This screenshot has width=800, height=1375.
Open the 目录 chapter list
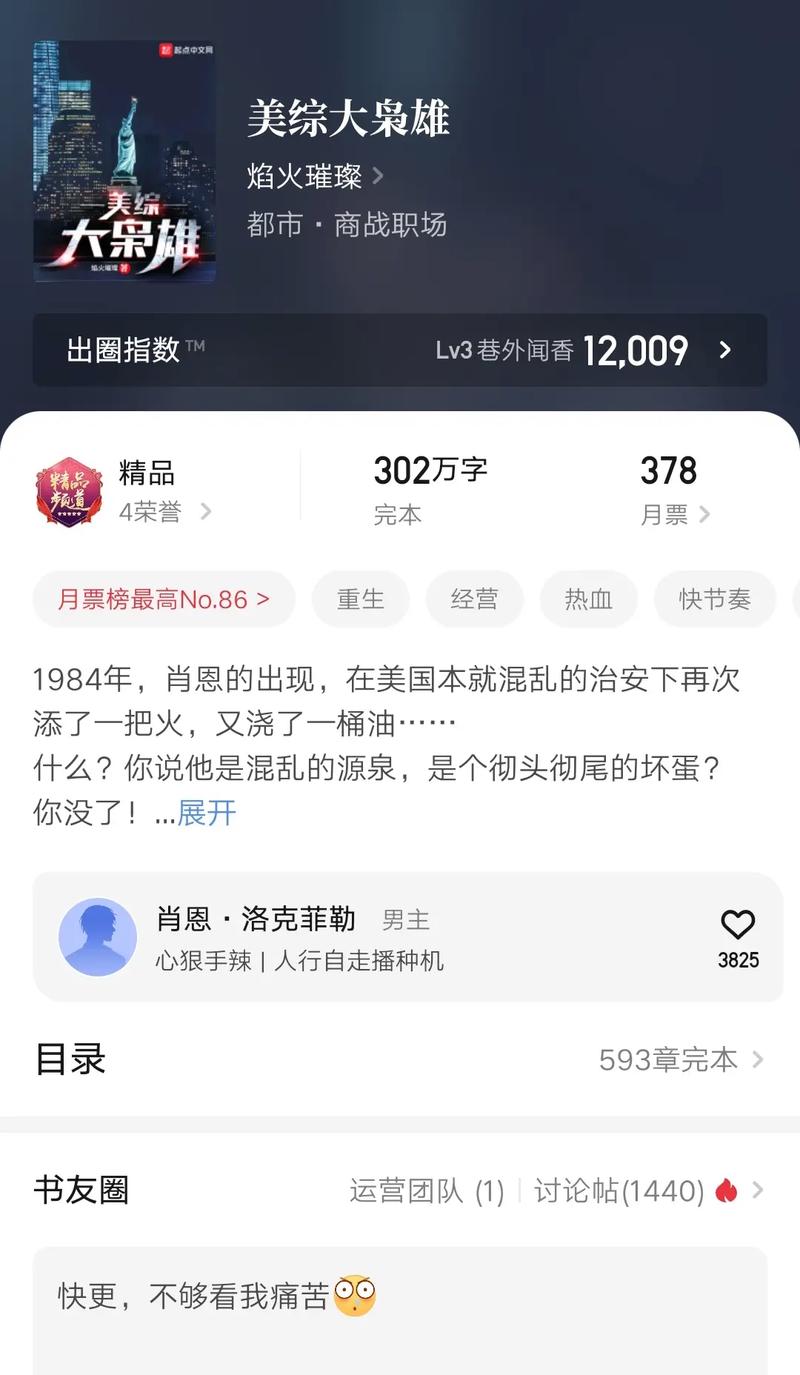[x=68, y=1059]
